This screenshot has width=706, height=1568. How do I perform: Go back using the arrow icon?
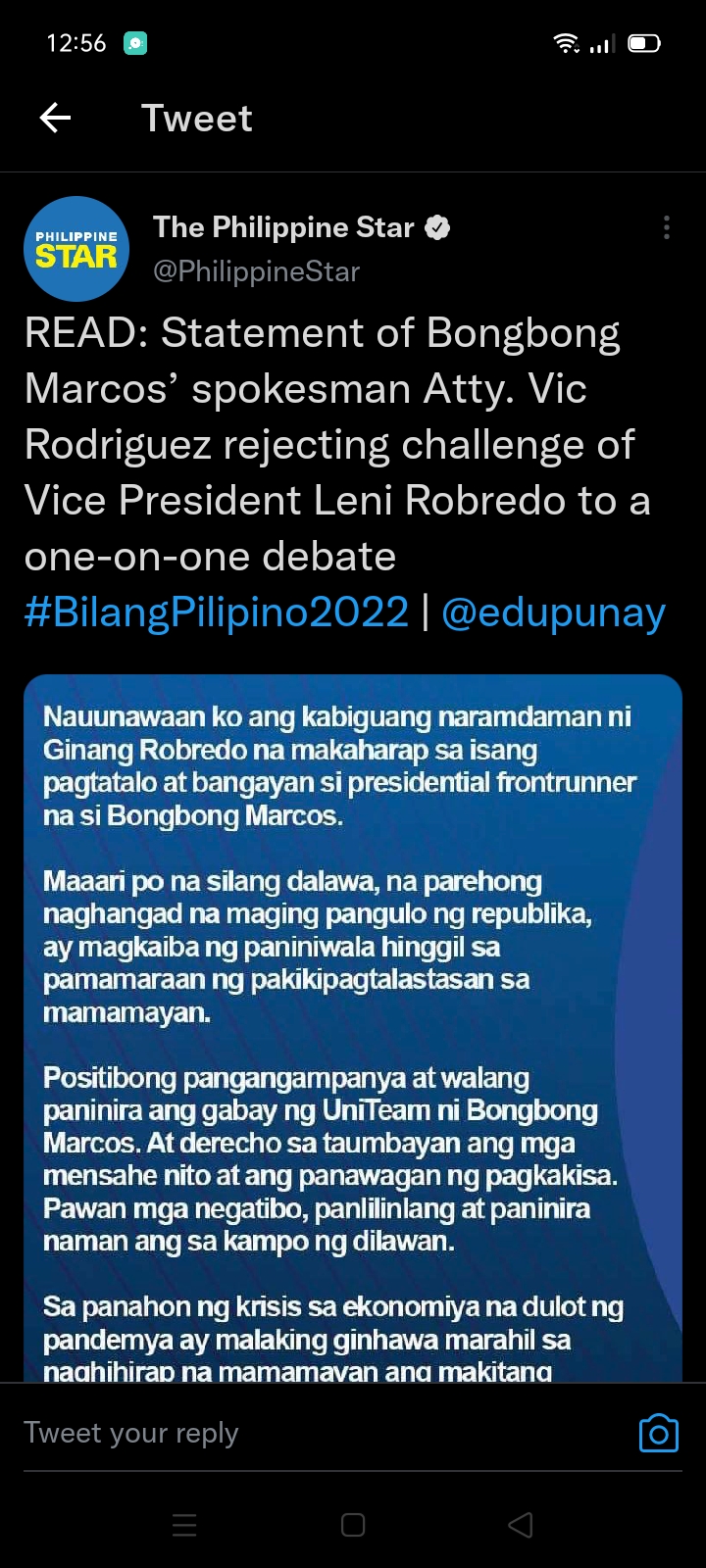click(56, 119)
